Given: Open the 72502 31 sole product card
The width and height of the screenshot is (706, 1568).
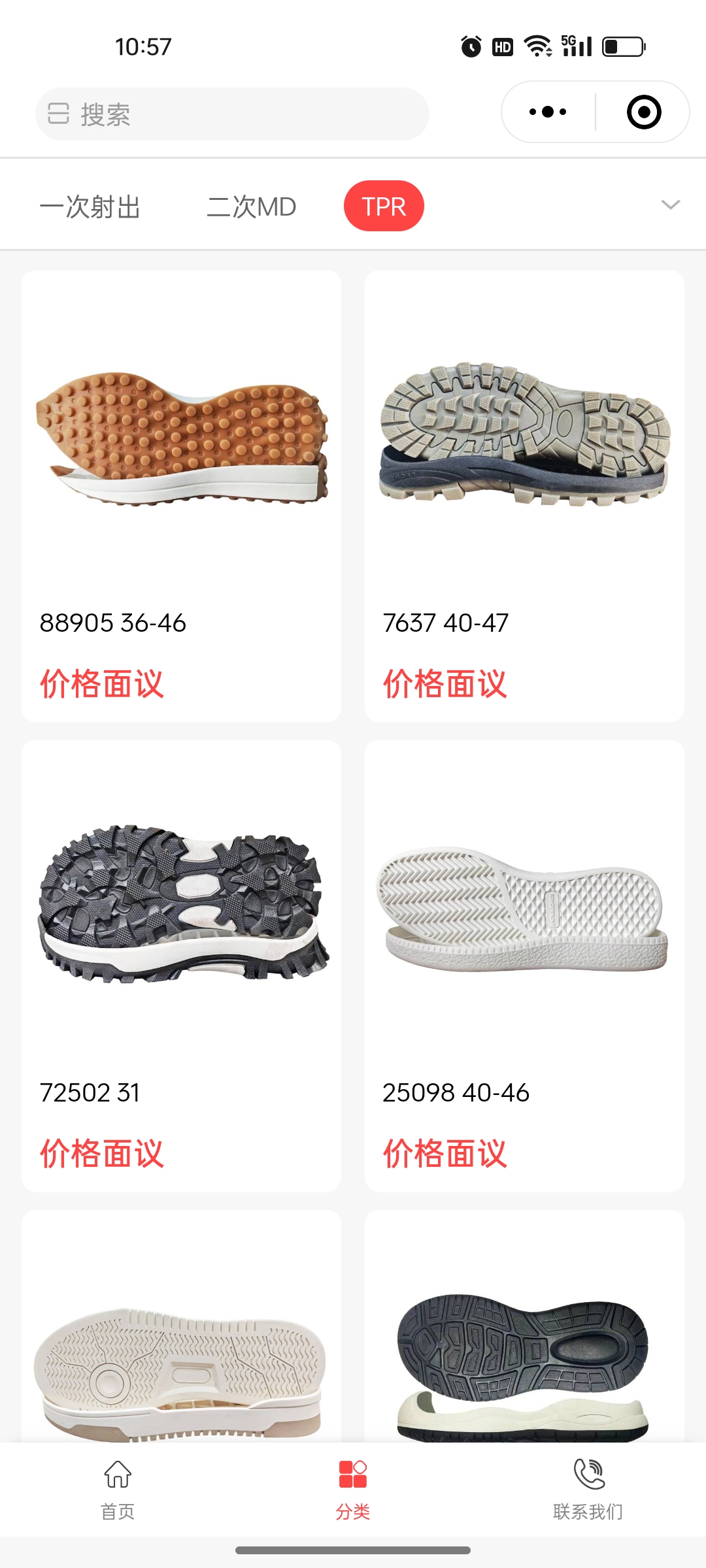Looking at the screenshot, I should click(x=181, y=966).
